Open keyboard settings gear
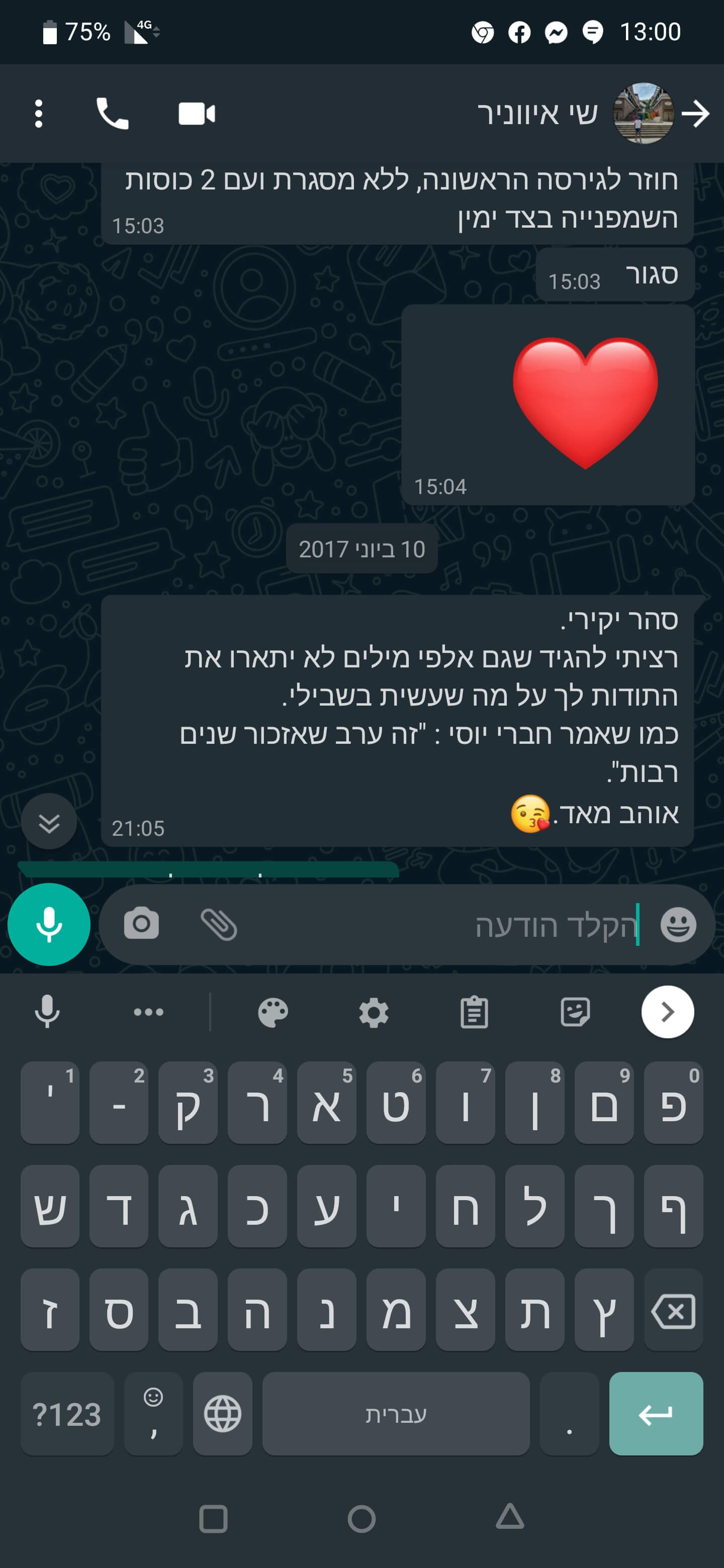 point(373,1013)
